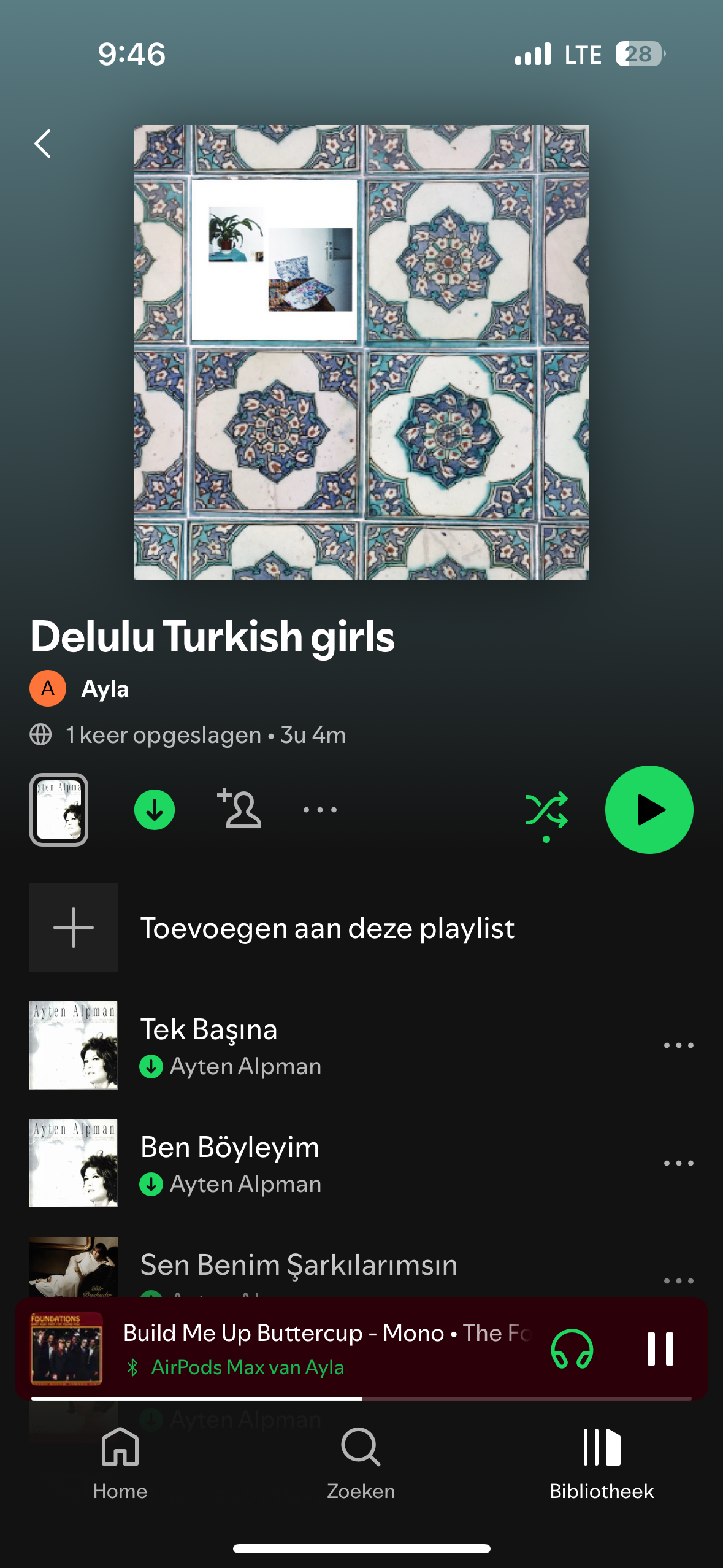Pause the currently playing song
Screen dimensions: 723x1568
pyautogui.click(x=660, y=1349)
